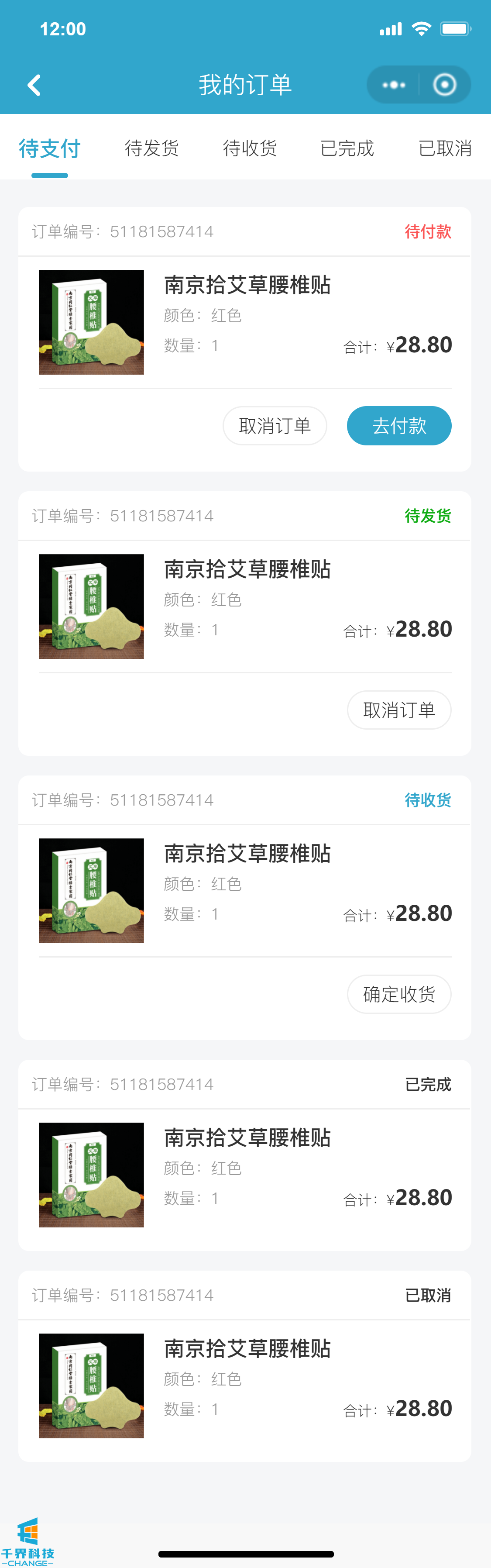The image size is (491, 1568).
Task: Cancel the 待发货 order with 取消订单
Action: pyautogui.click(x=399, y=710)
